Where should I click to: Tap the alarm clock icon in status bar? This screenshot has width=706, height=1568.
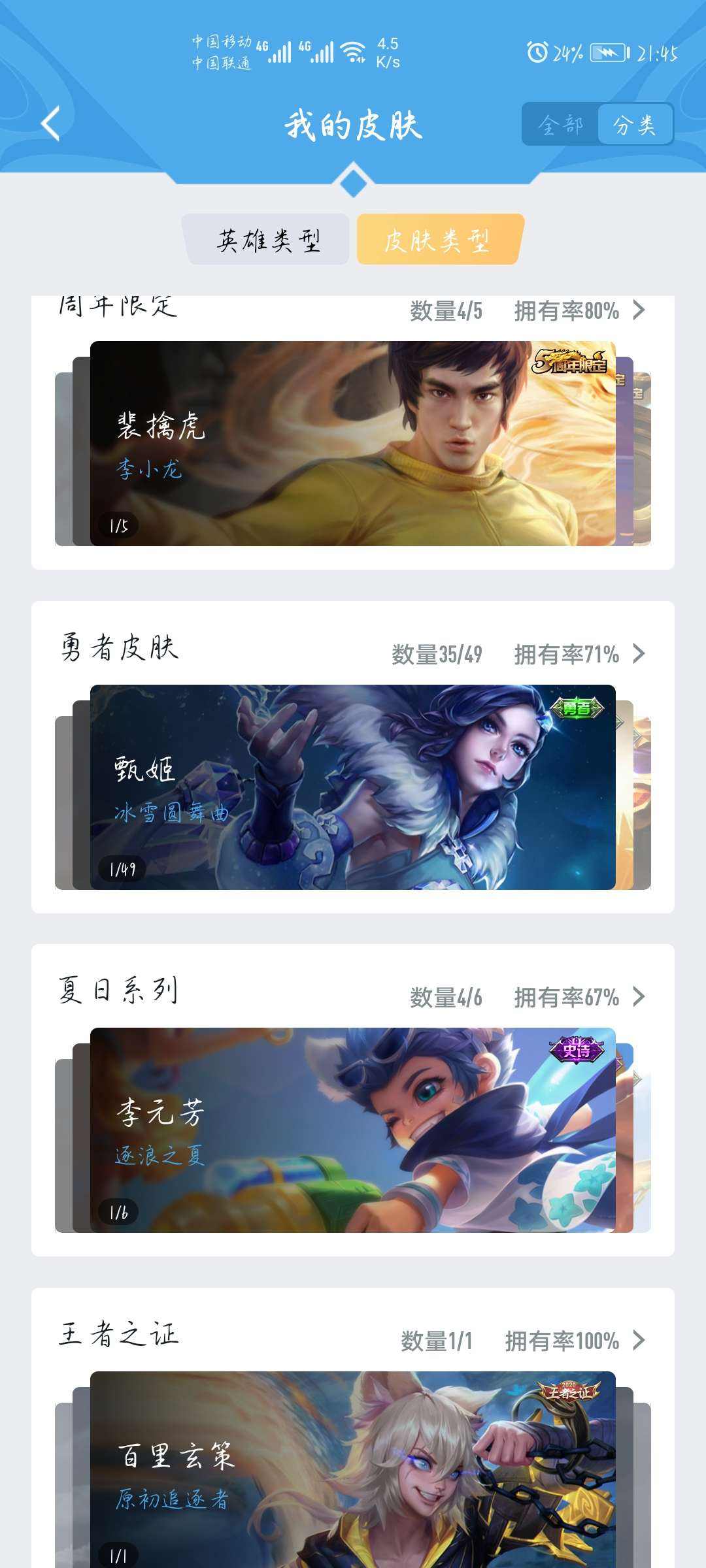coord(537,51)
